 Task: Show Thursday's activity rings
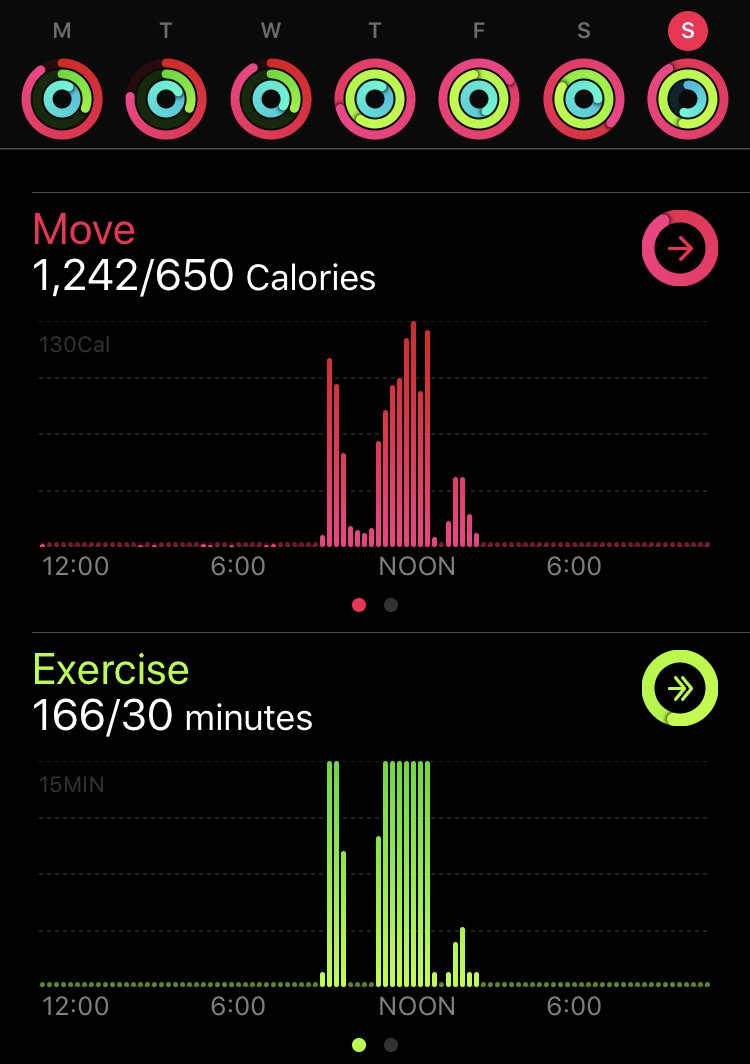point(374,99)
